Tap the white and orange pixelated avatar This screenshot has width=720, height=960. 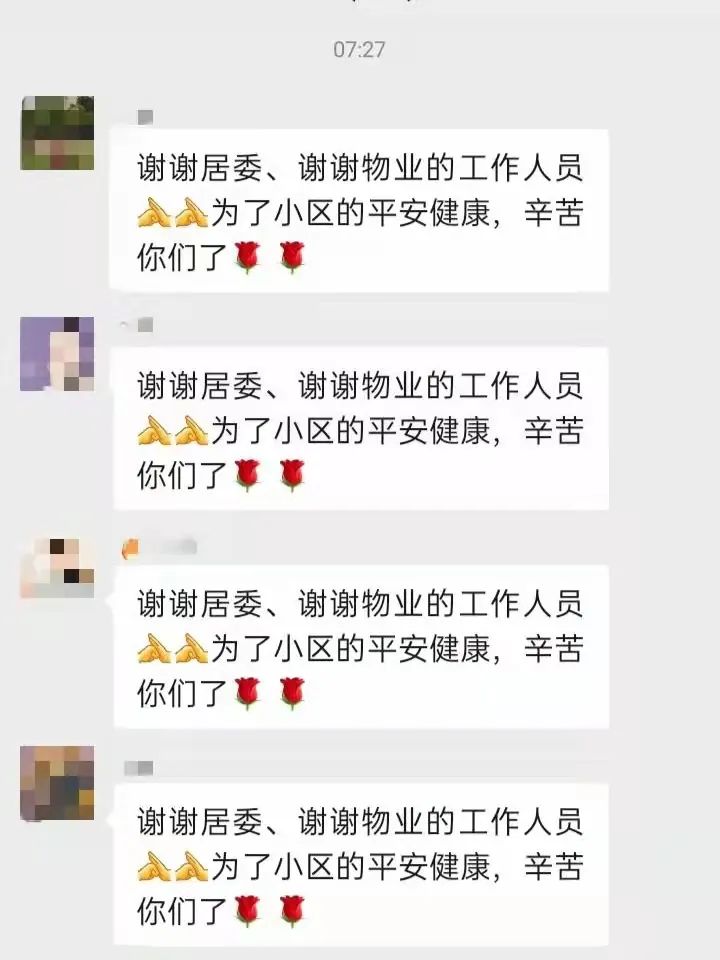click(x=57, y=568)
